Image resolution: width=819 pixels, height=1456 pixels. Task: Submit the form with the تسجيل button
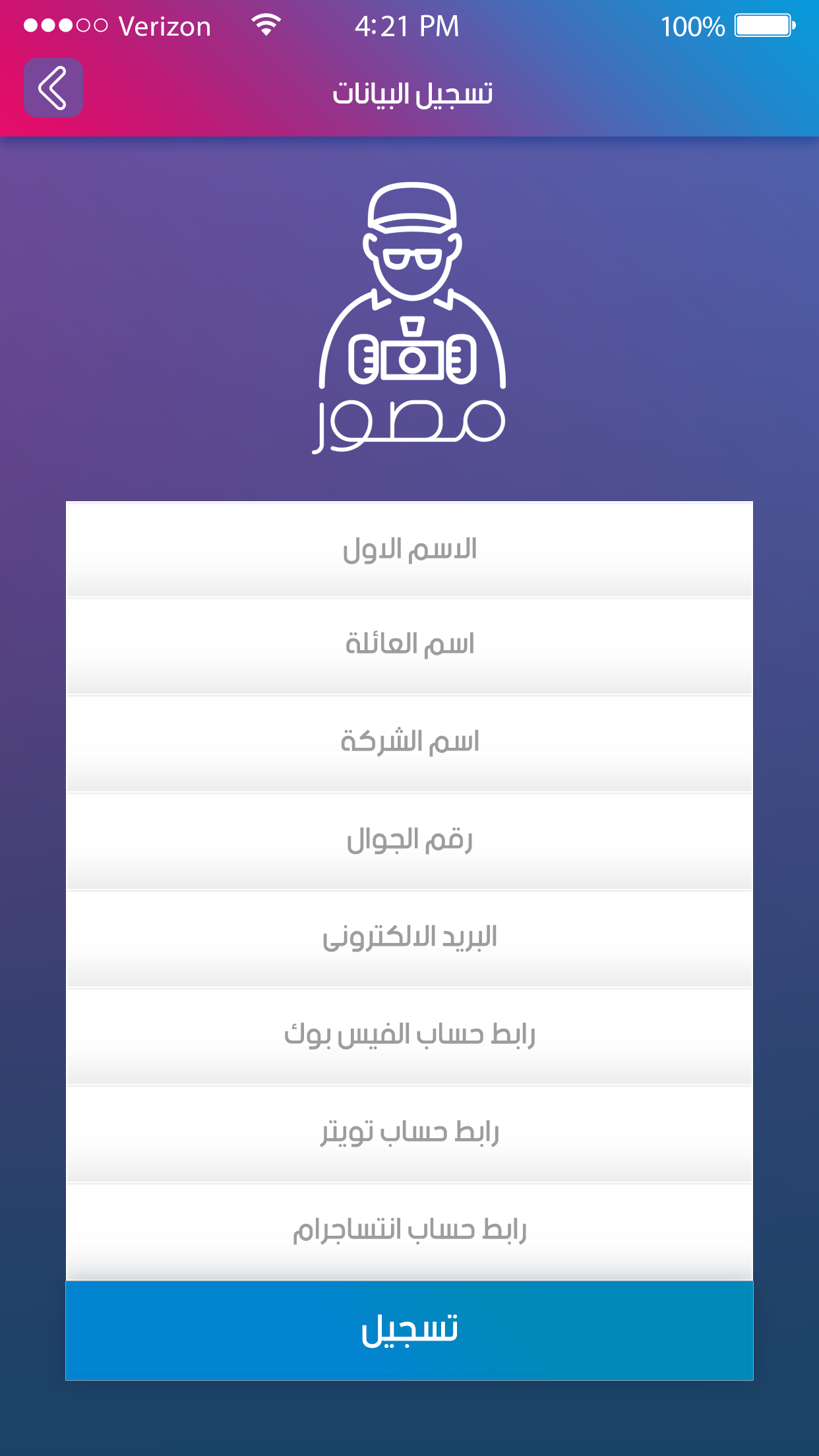(x=409, y=1330)
